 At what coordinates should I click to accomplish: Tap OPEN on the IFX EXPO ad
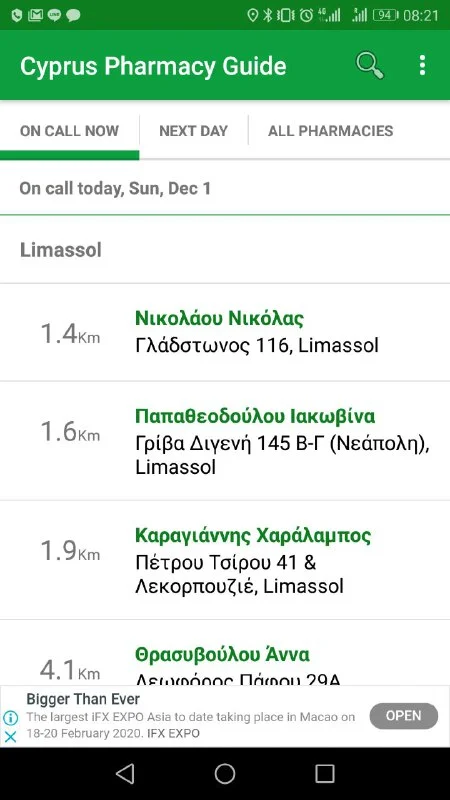click(x=404, y=716)
